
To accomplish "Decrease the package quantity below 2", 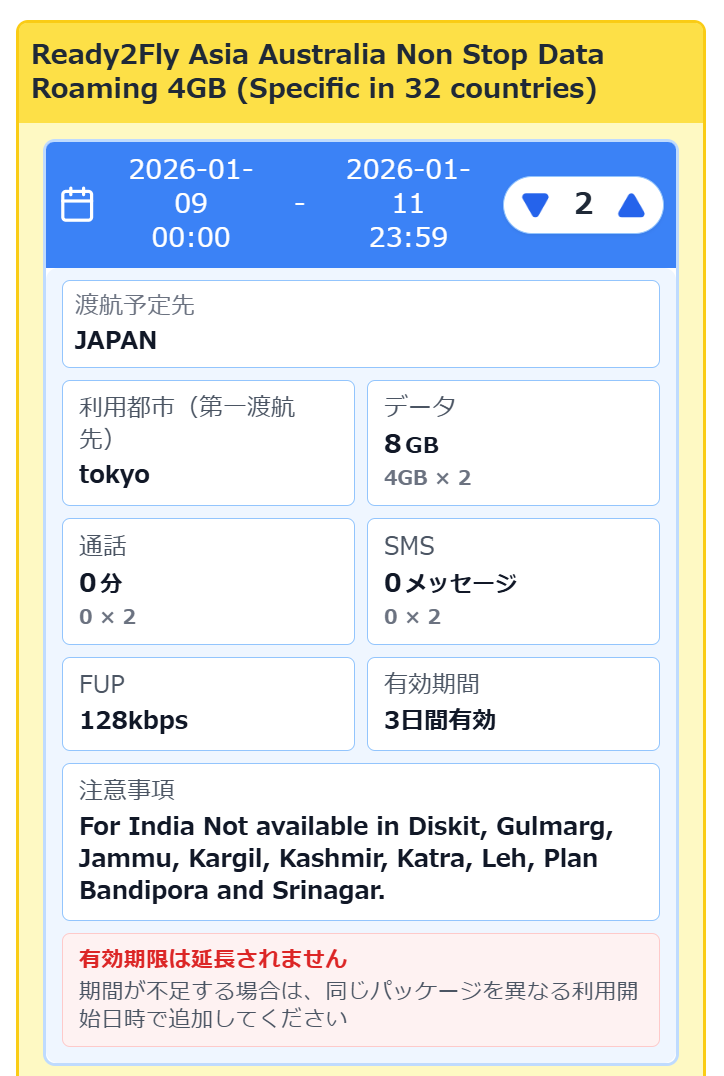I will point(536,205).
